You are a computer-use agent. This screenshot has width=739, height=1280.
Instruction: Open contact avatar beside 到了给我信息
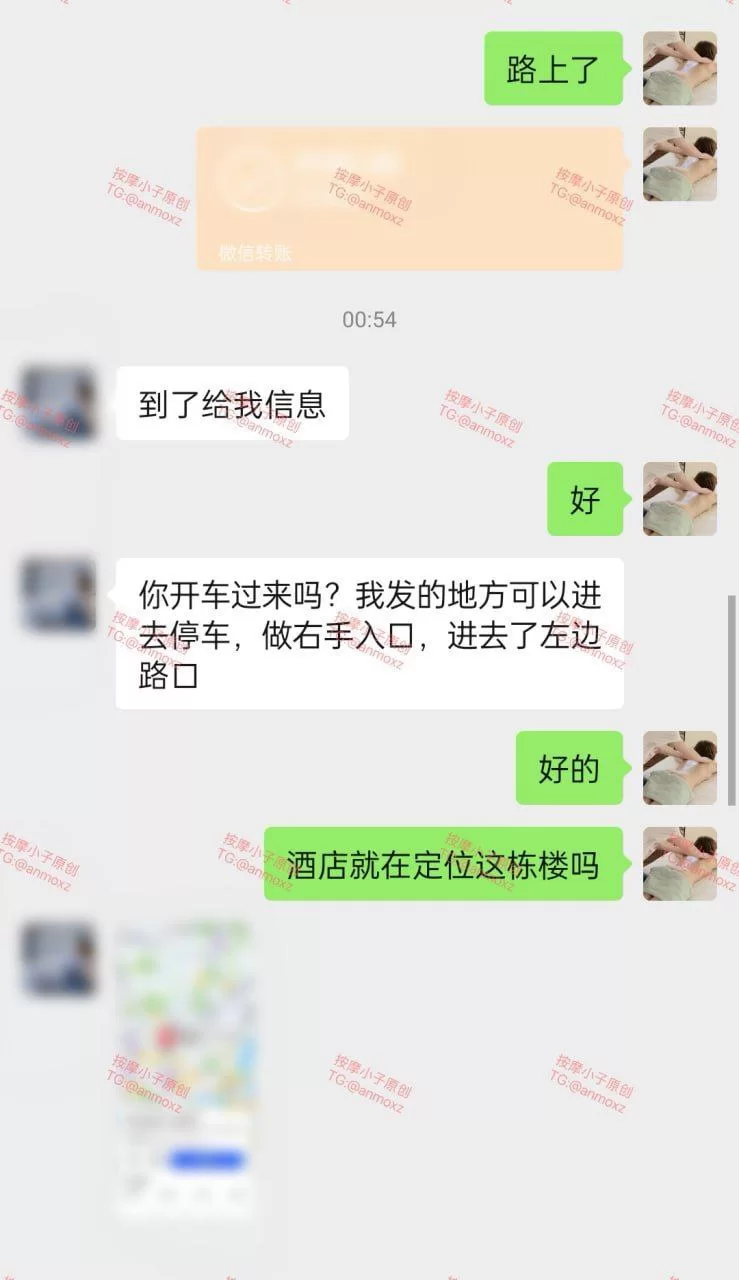[59, 403]
